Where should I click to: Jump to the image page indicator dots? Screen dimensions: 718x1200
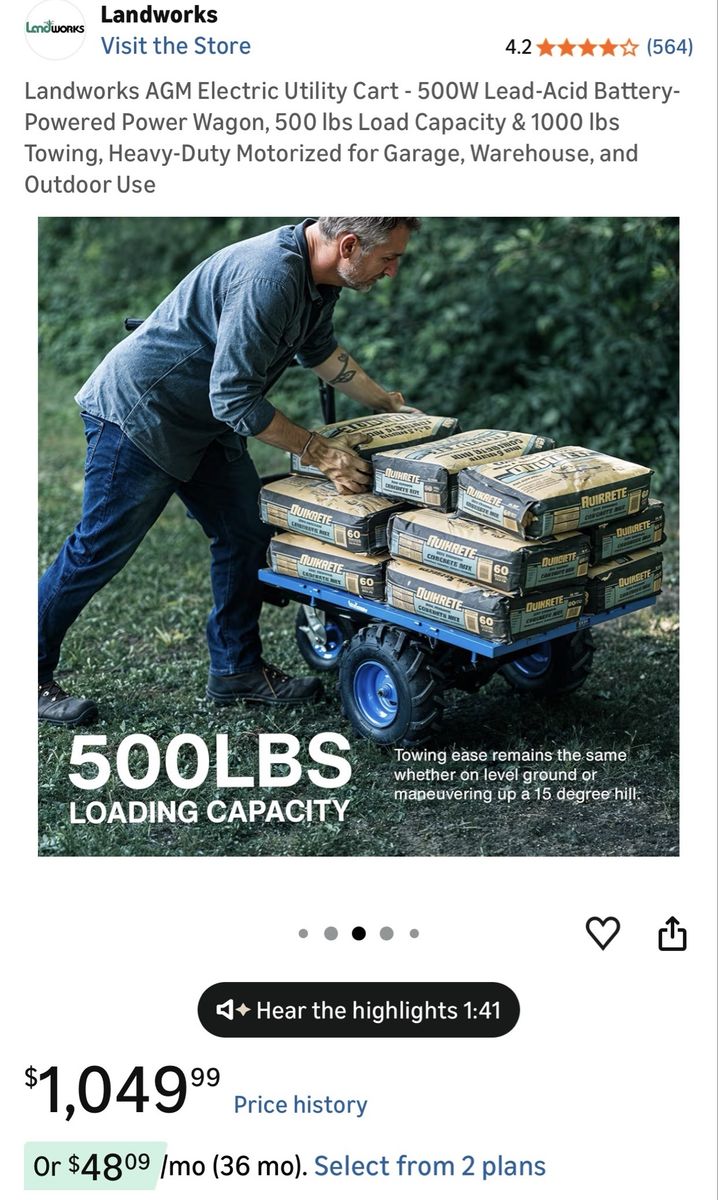[x=358, y=933]
